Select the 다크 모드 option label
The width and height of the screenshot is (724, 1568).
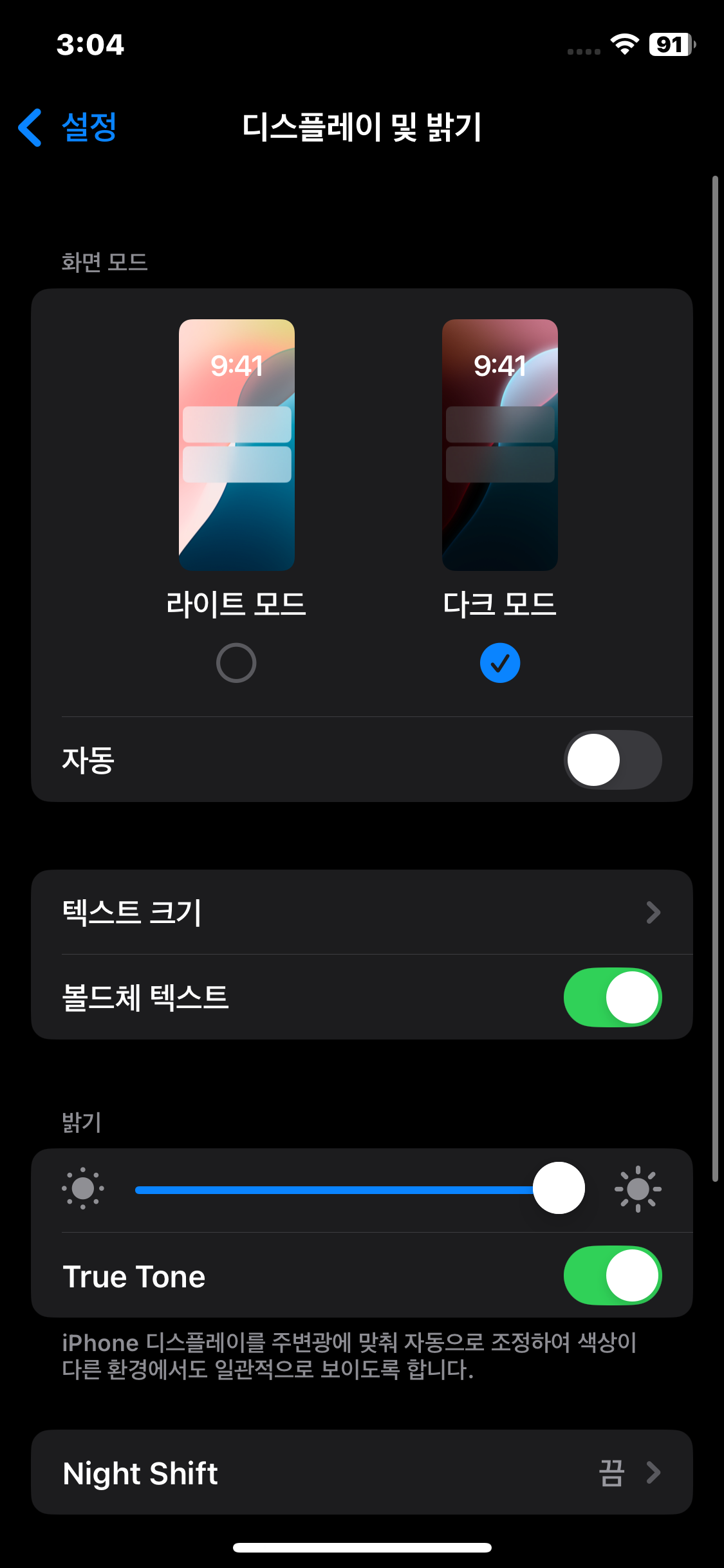point(499,603)
